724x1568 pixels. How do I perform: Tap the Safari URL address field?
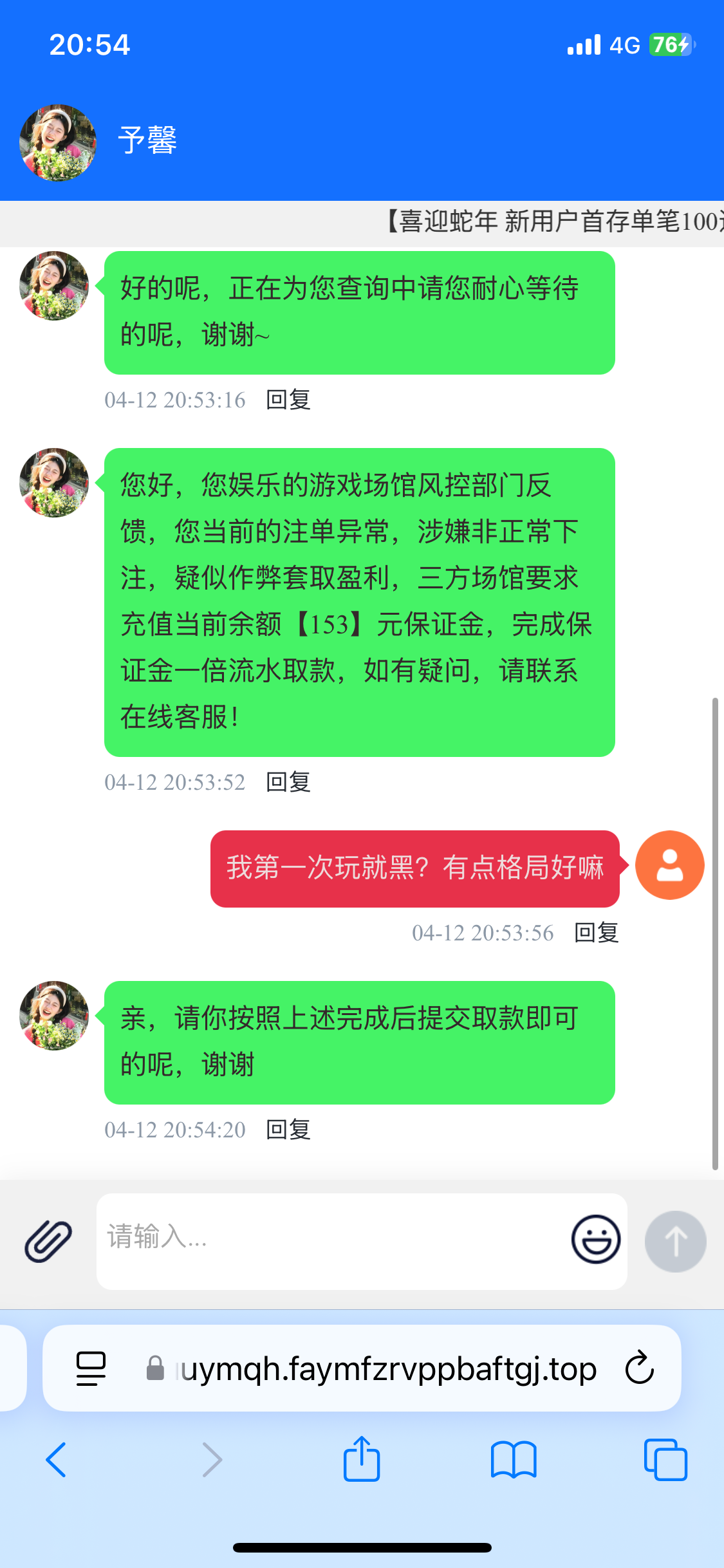point(386,1368)
